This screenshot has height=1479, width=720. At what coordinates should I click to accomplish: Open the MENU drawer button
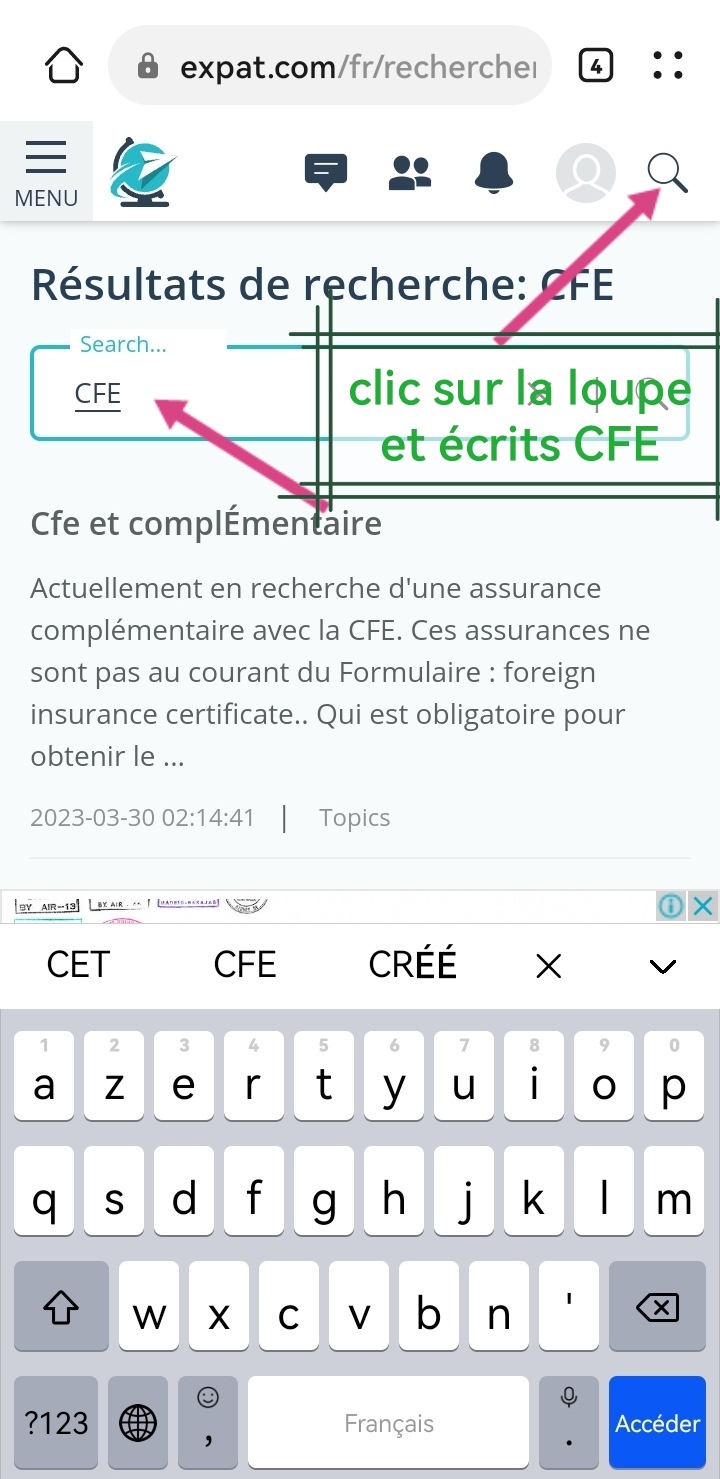pos(46,172)
